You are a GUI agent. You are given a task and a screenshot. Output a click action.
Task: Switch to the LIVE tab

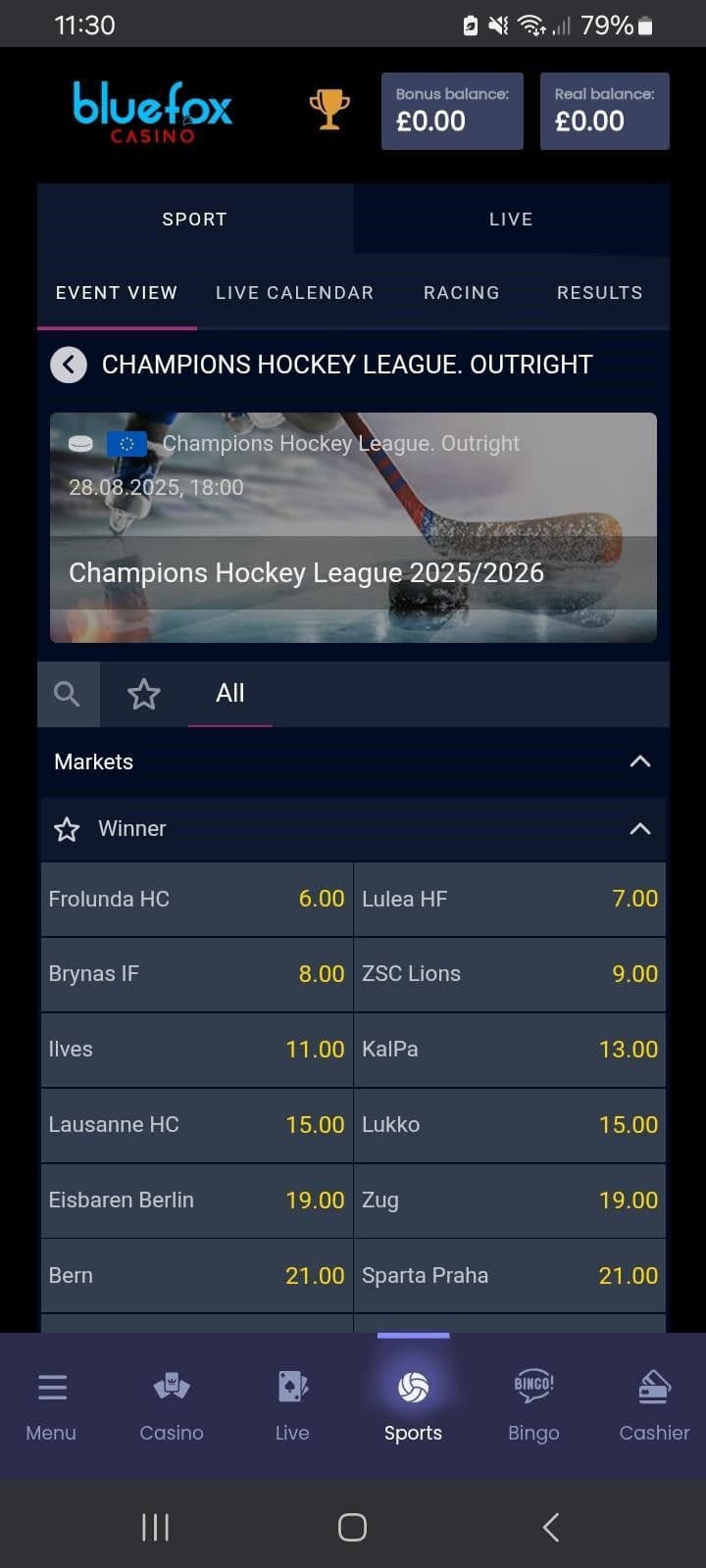[x=510, y=219]
